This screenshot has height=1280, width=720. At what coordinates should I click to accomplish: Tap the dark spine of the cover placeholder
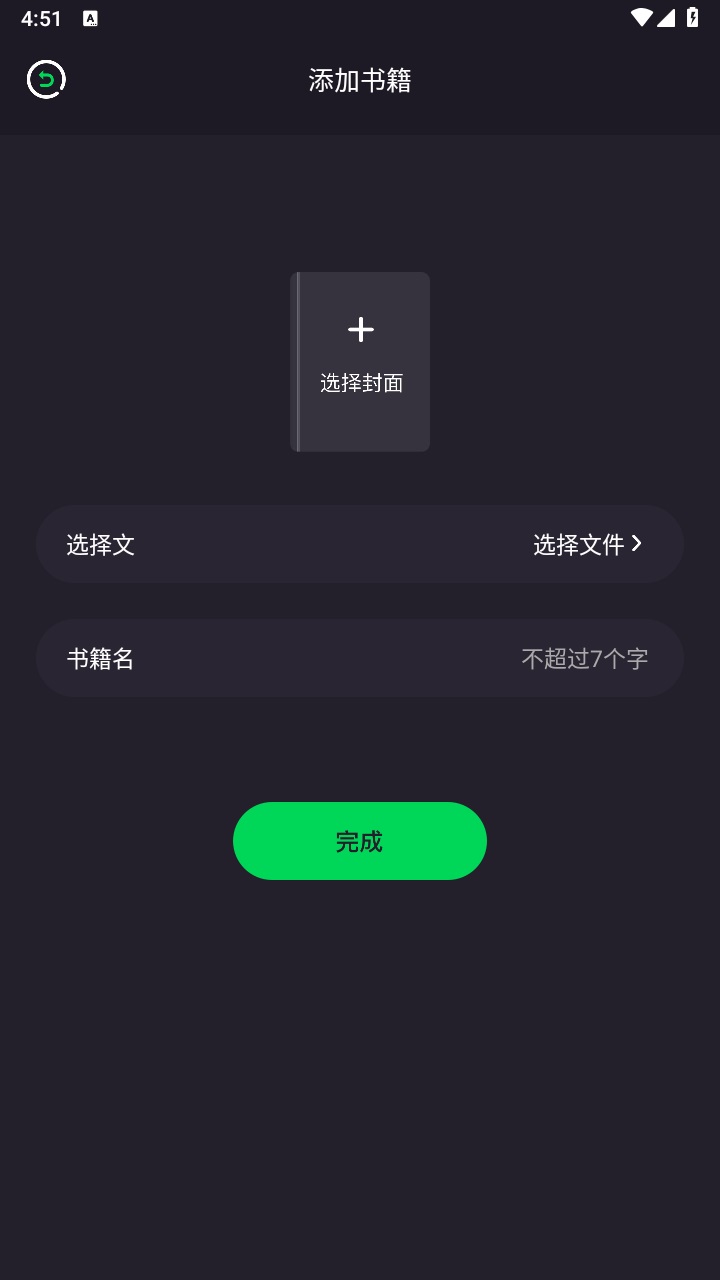(x=297, y=360)
